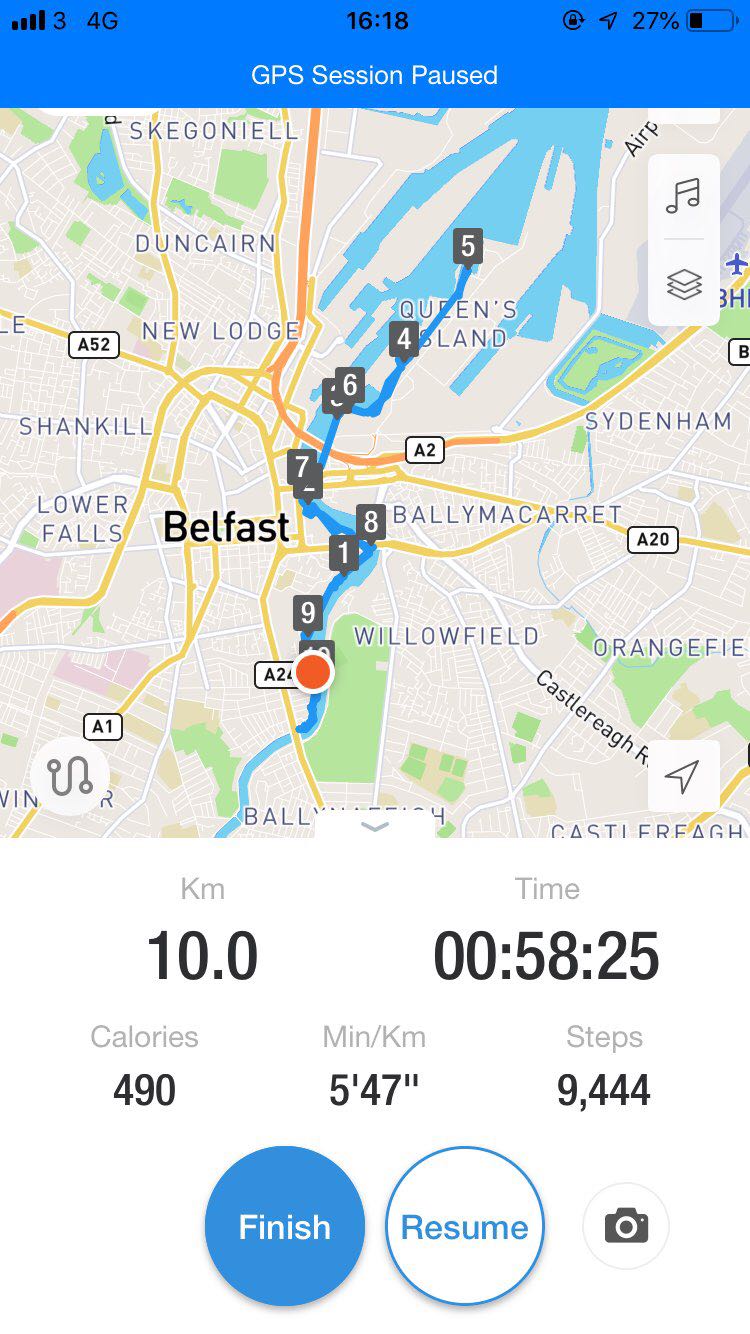
Task: Open the music controls
Action: pyautogui.click(x=684, y=196)
